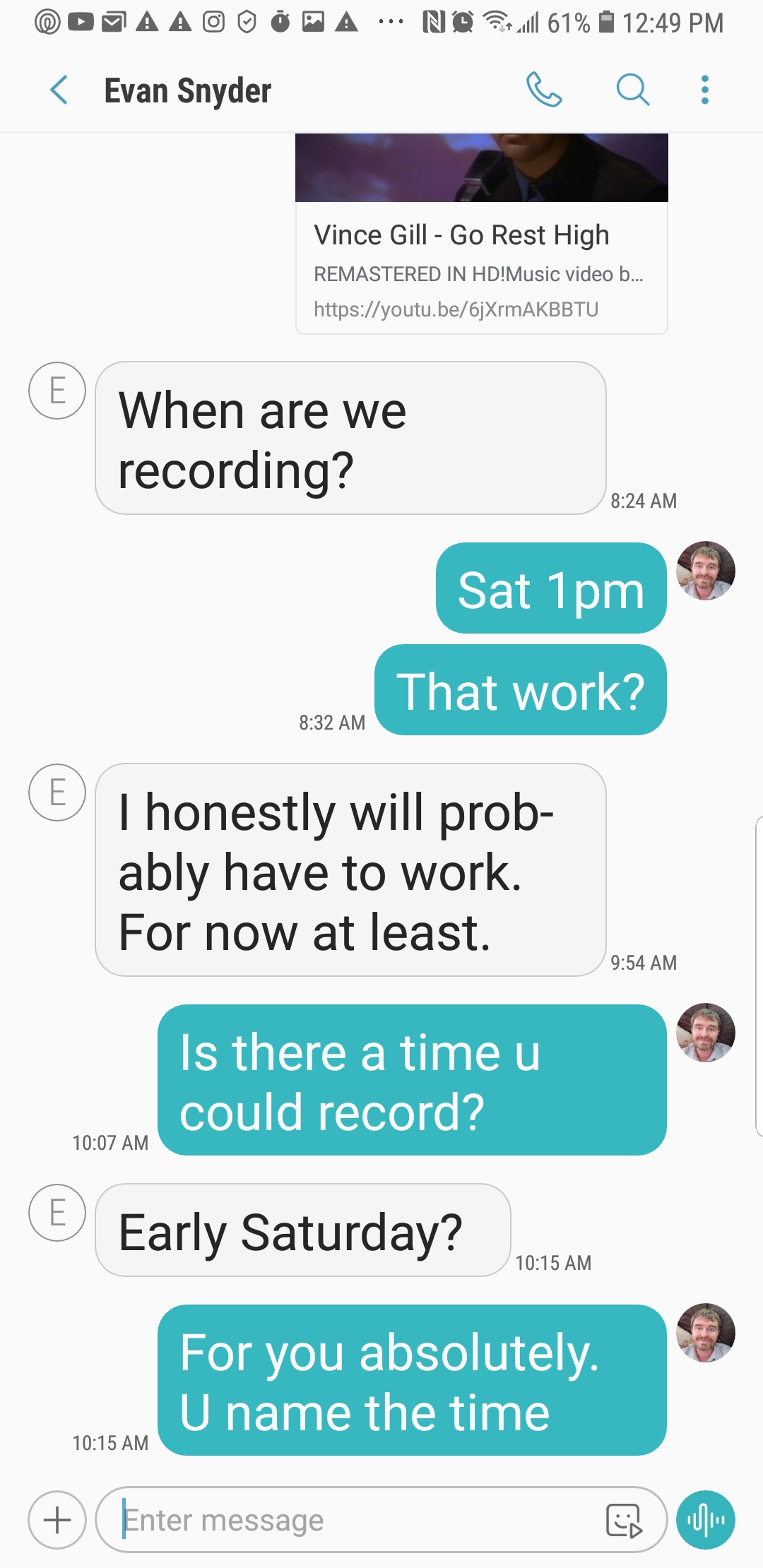763x1568 pixels.
Task: Go back from Evan Snyder conversation
Action: 59,90
